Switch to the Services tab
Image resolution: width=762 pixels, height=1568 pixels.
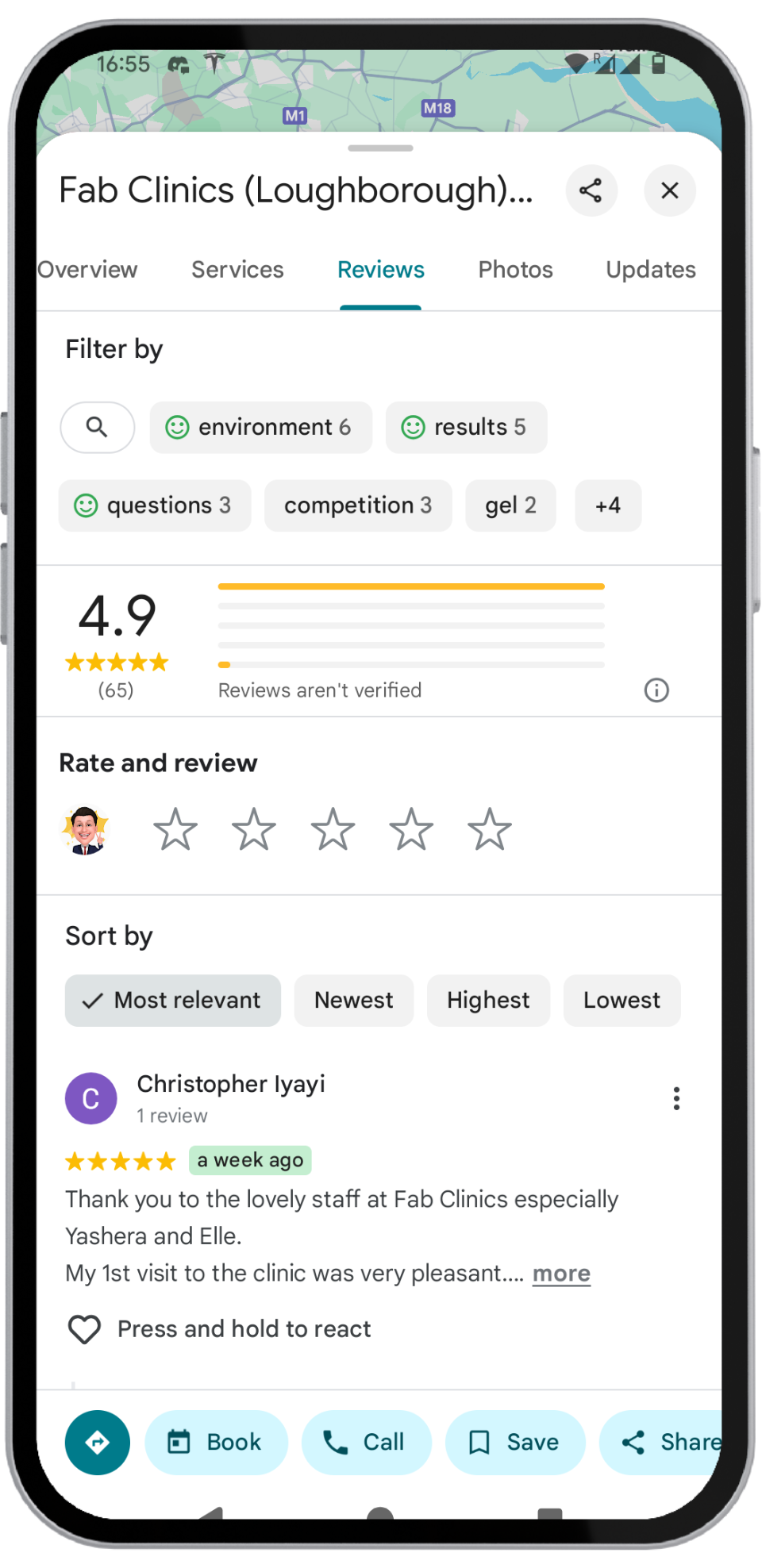click(237, 270)
